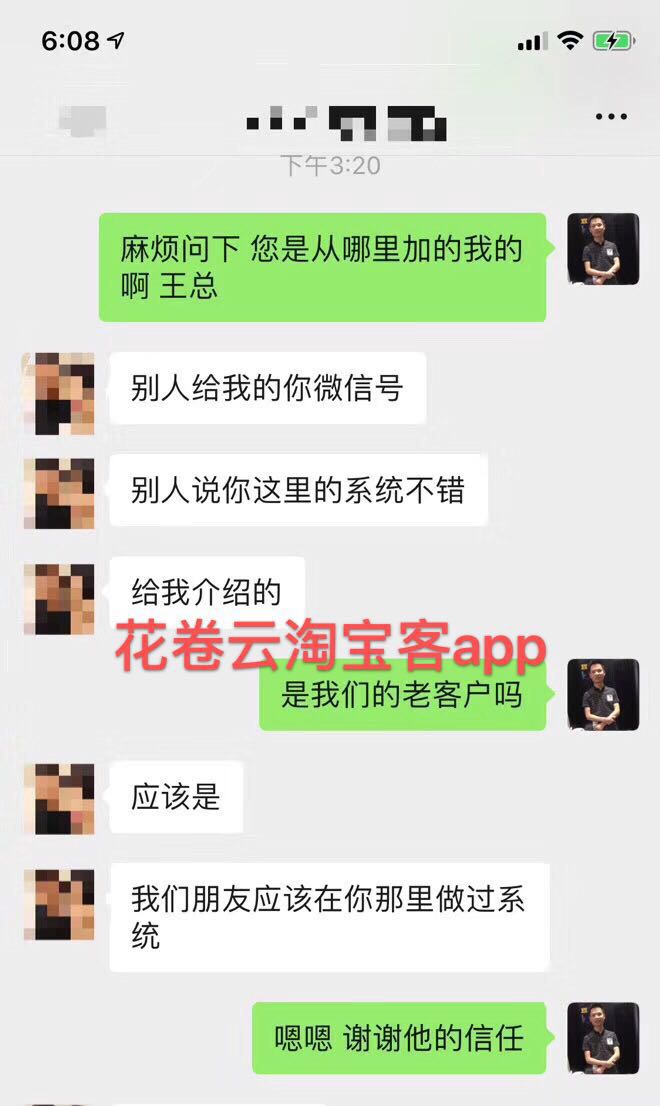Tap my avatar beside 嗯嗯 谢谢他的信任
Image resolution: width=660 pixels, height=1106 pixels.
(602, 1038)
